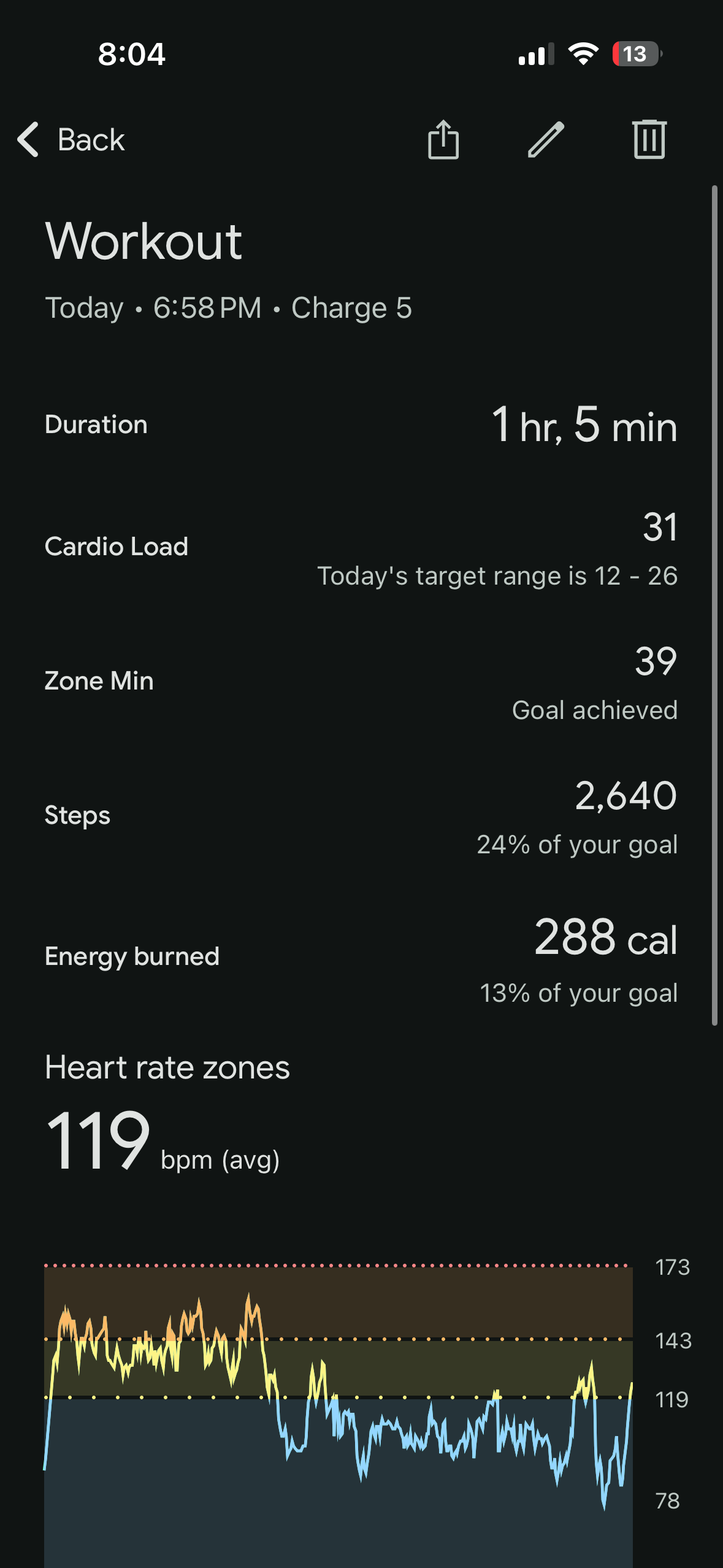Image resolution: width=723 pixels, height=1568 pixels.
Task: Open the Zone Min details
Action: 361,680
